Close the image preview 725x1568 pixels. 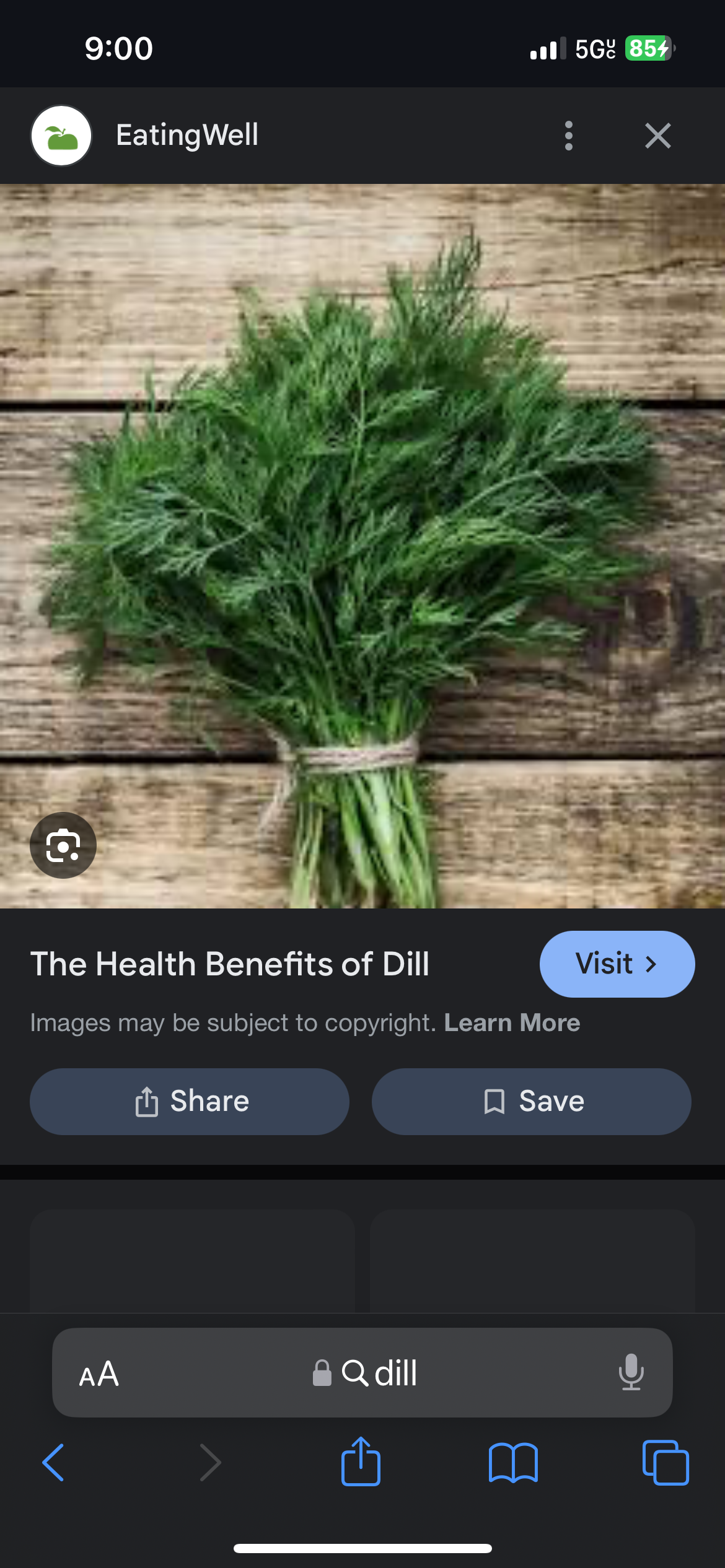click(x=657, y=136)
